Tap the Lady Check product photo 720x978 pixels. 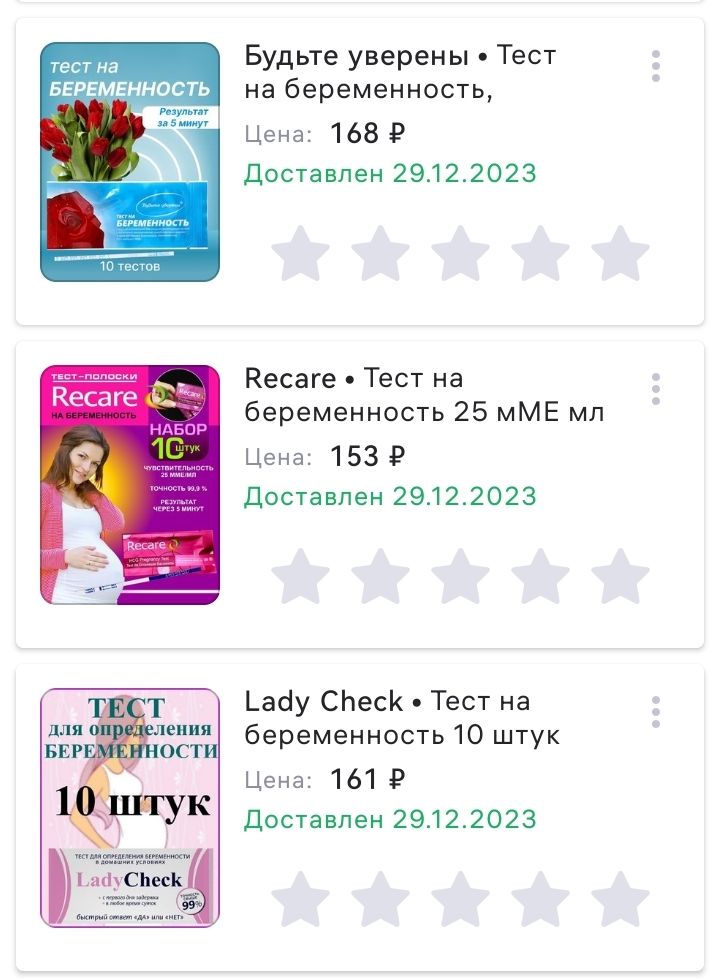click(128, 807)
